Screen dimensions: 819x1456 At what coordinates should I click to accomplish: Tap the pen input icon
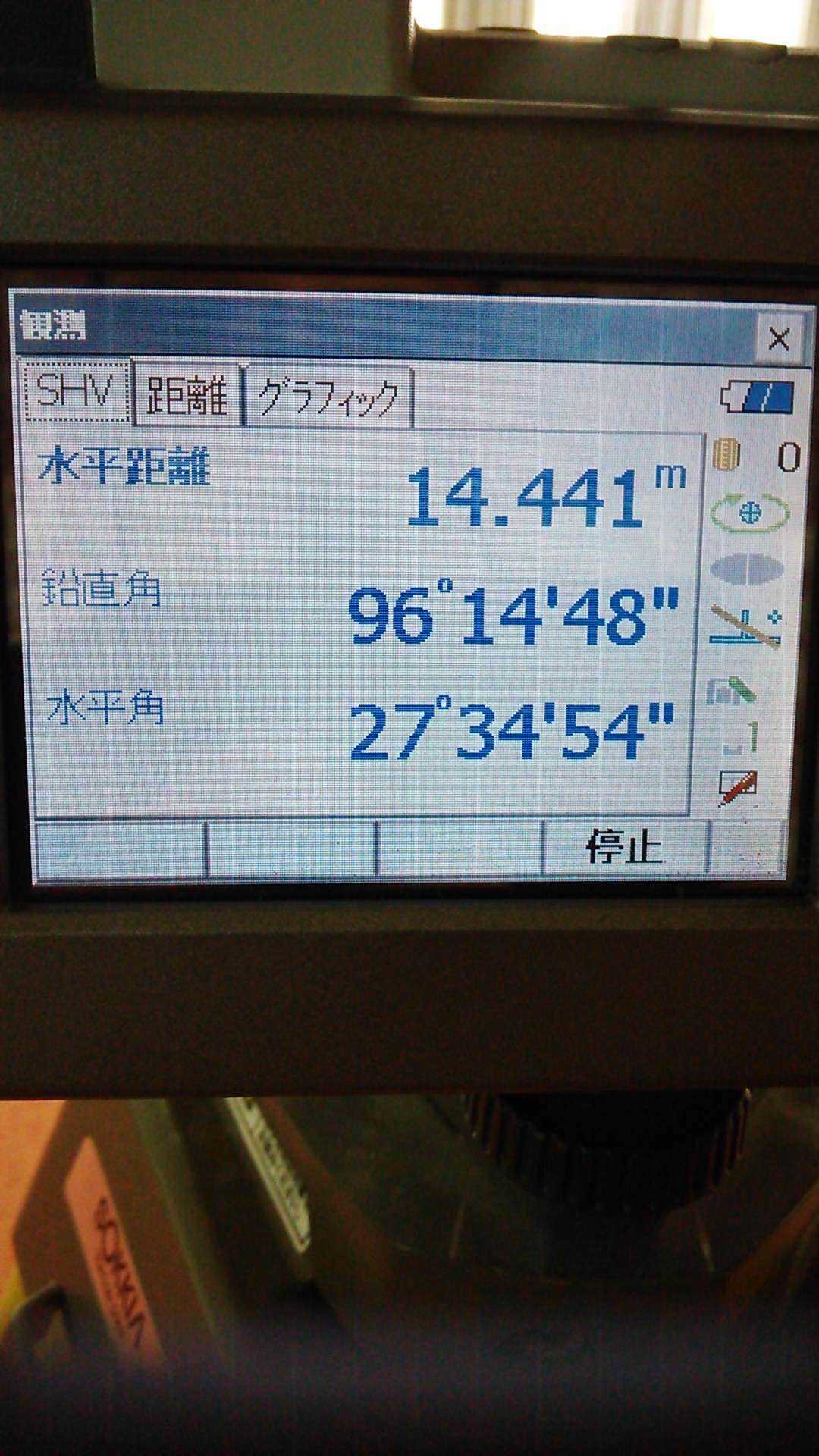[737, 789]
